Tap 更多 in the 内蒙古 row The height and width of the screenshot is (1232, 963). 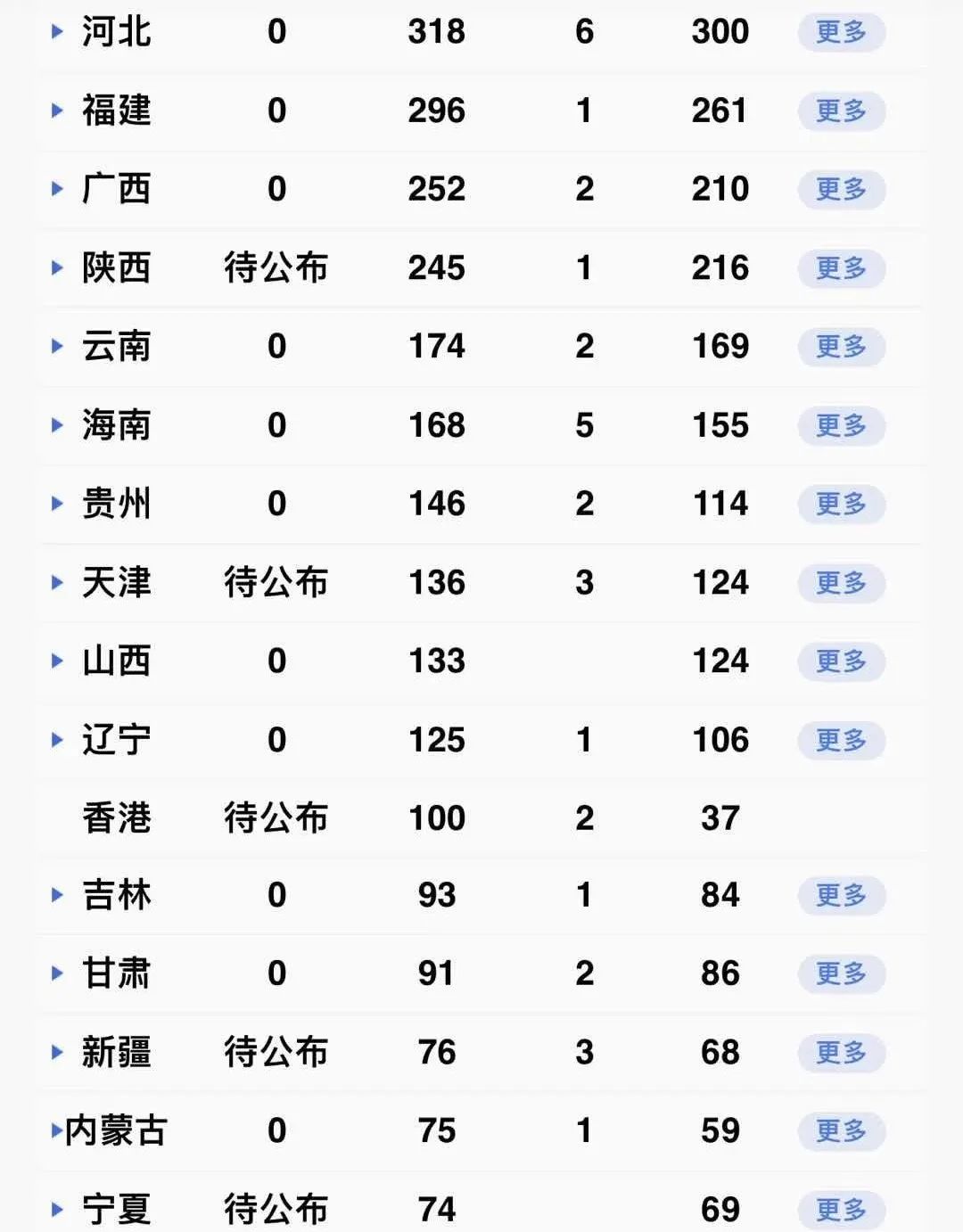click(841, 1131)
